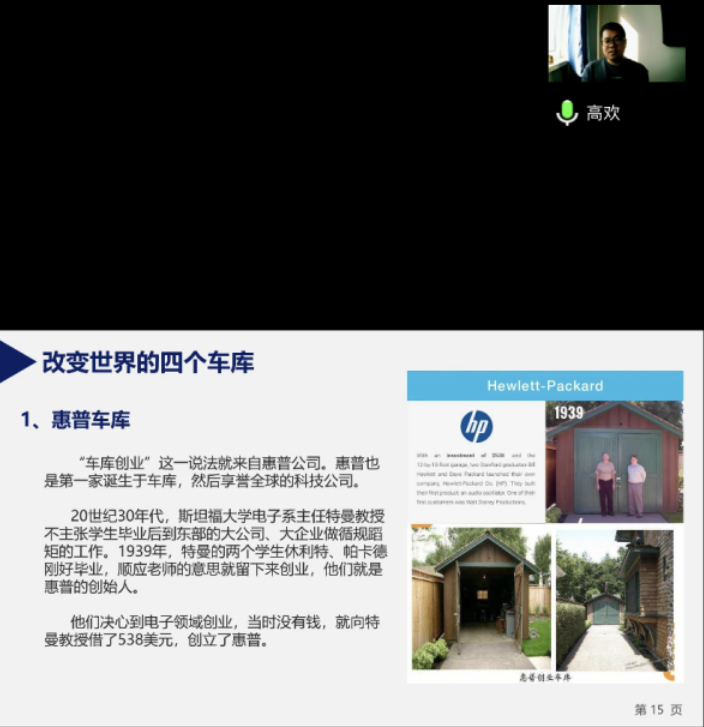Screen dimensions: 704x727
Task: Open 高欢's participant video tile
Action: [616, 43]
